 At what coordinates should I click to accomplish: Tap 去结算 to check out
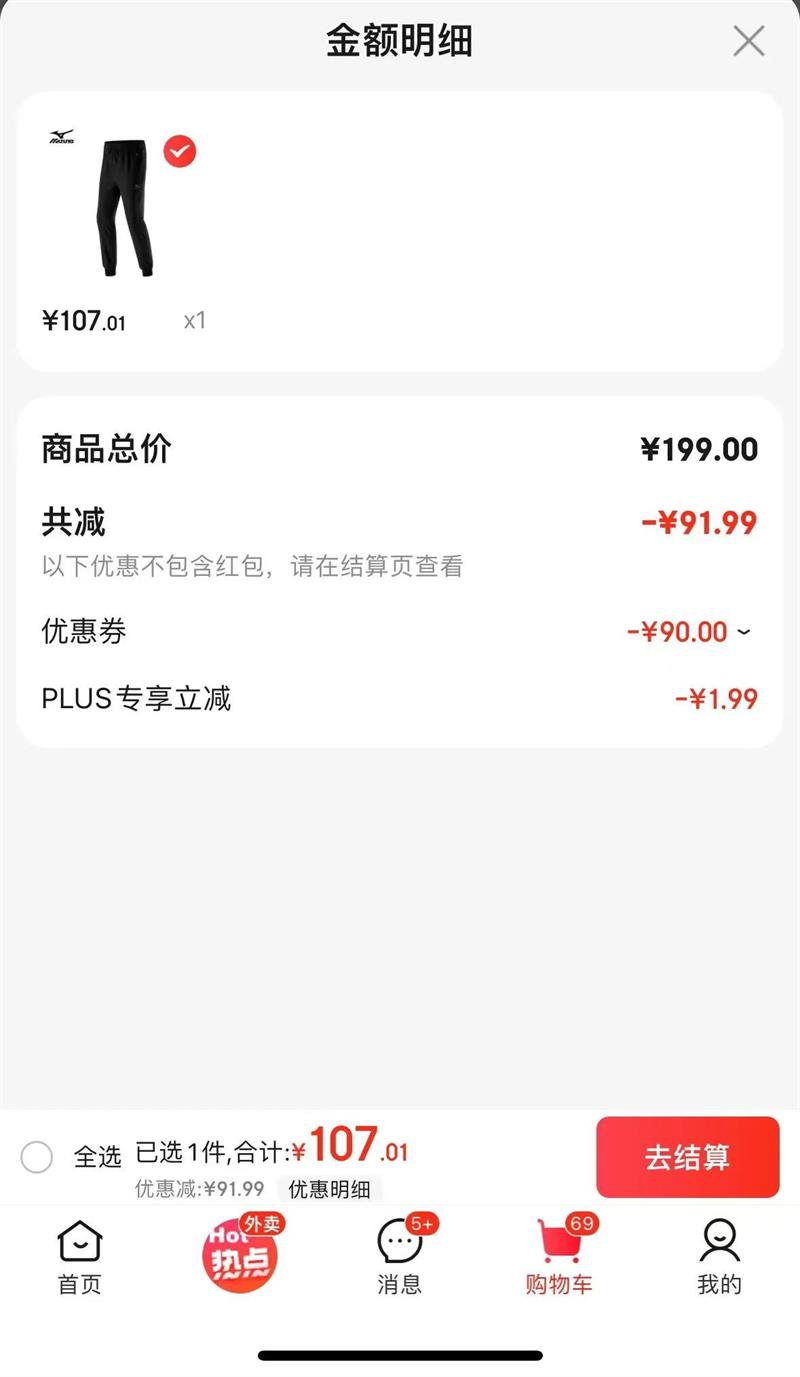pyautogui.click(x=687, y=1157)
